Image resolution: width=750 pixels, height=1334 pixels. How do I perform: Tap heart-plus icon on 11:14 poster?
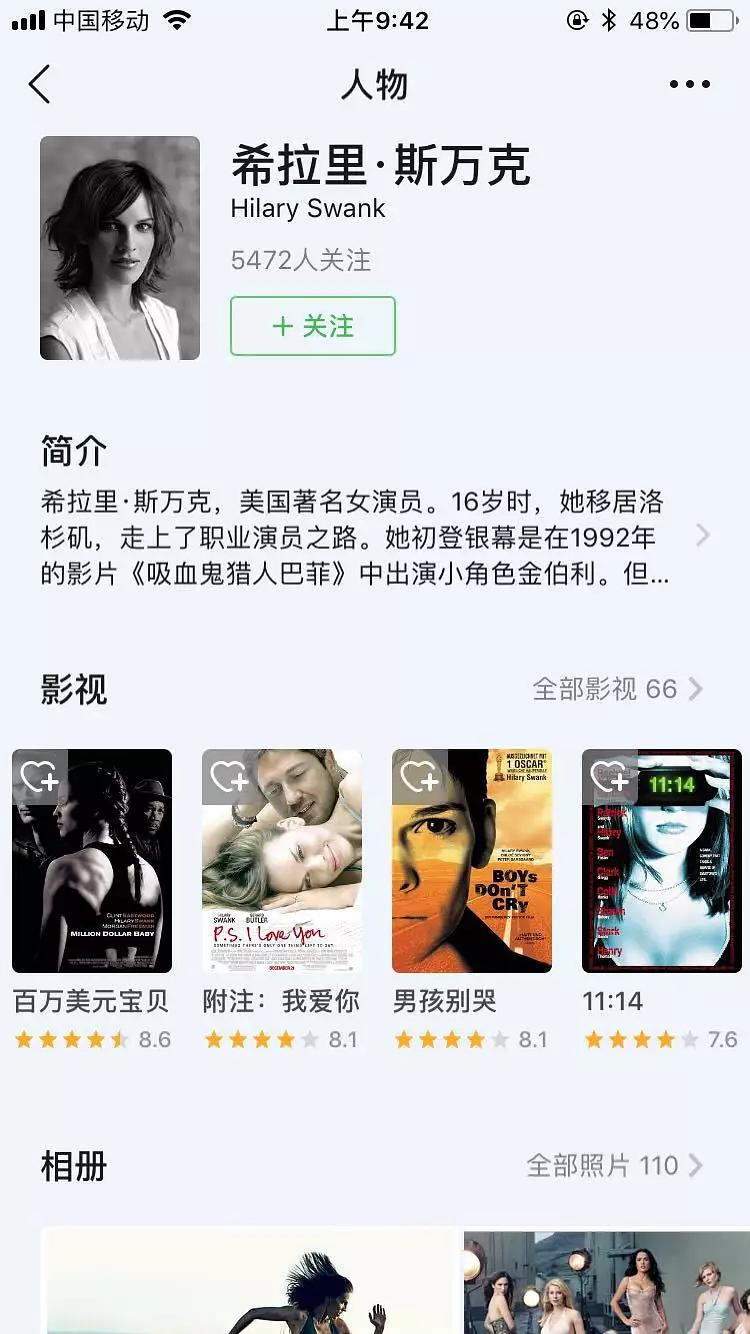tap(610, 776)
